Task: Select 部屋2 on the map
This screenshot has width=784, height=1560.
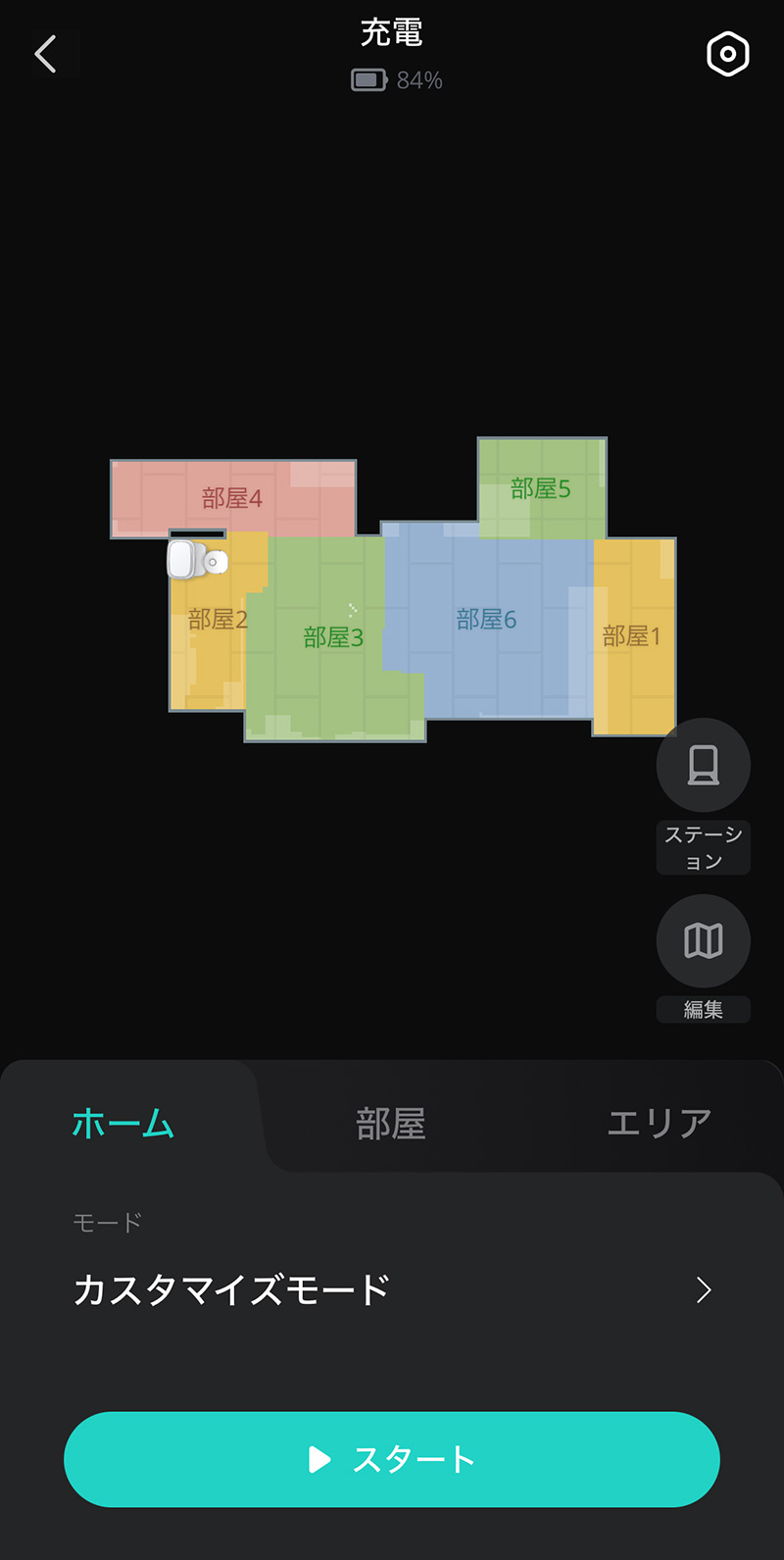Action: point(218,620)
